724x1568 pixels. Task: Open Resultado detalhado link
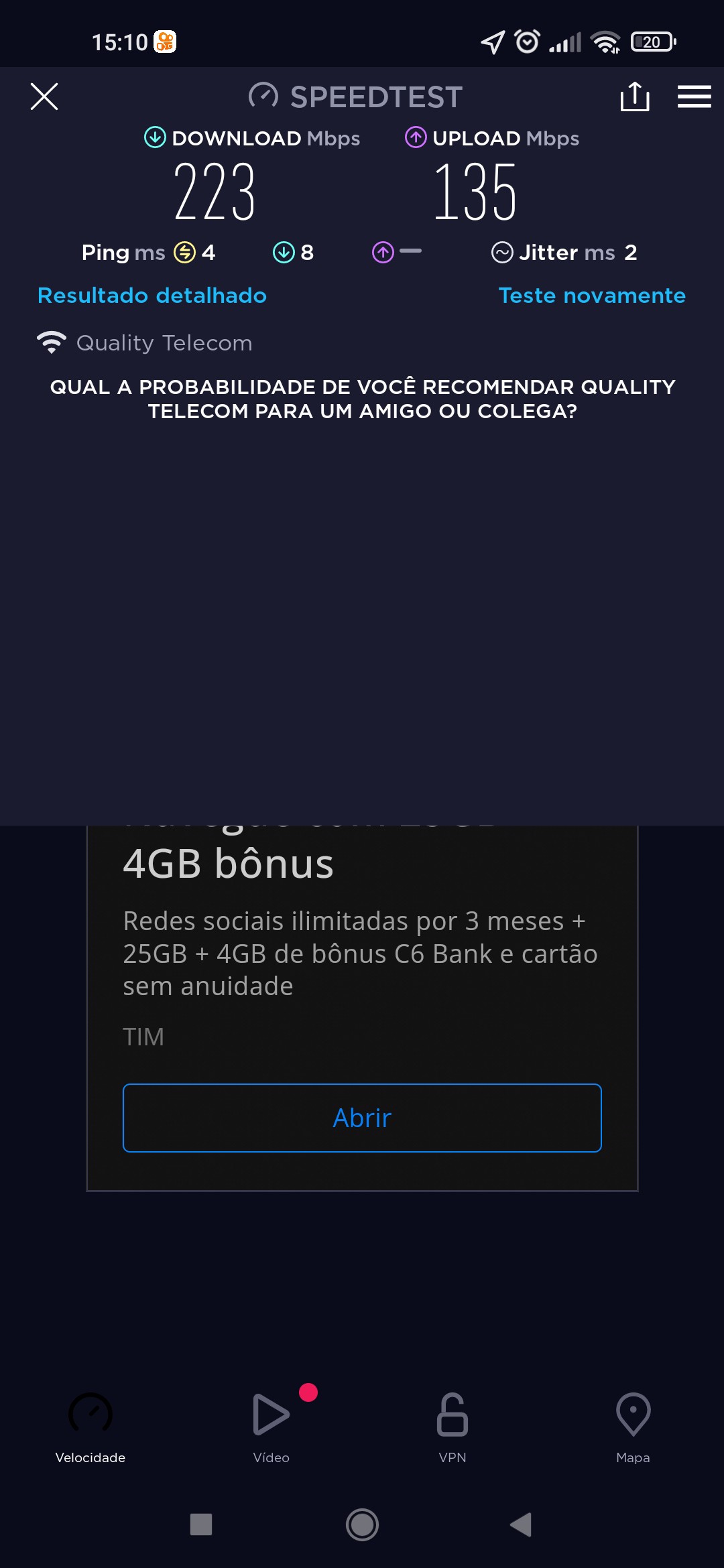point(152,296)
